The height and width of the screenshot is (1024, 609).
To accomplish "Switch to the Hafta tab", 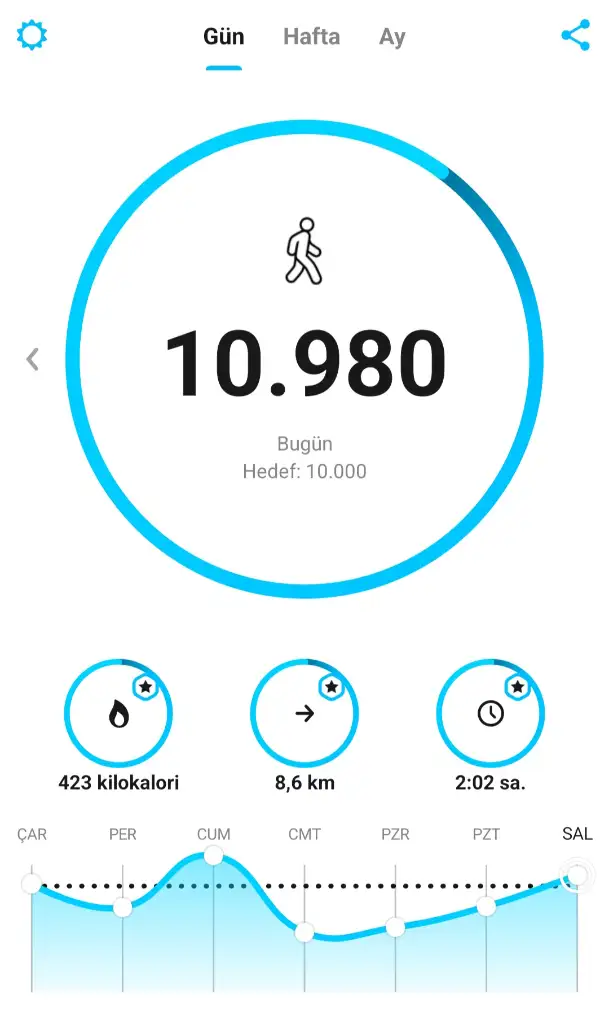I will click(311, 37).
